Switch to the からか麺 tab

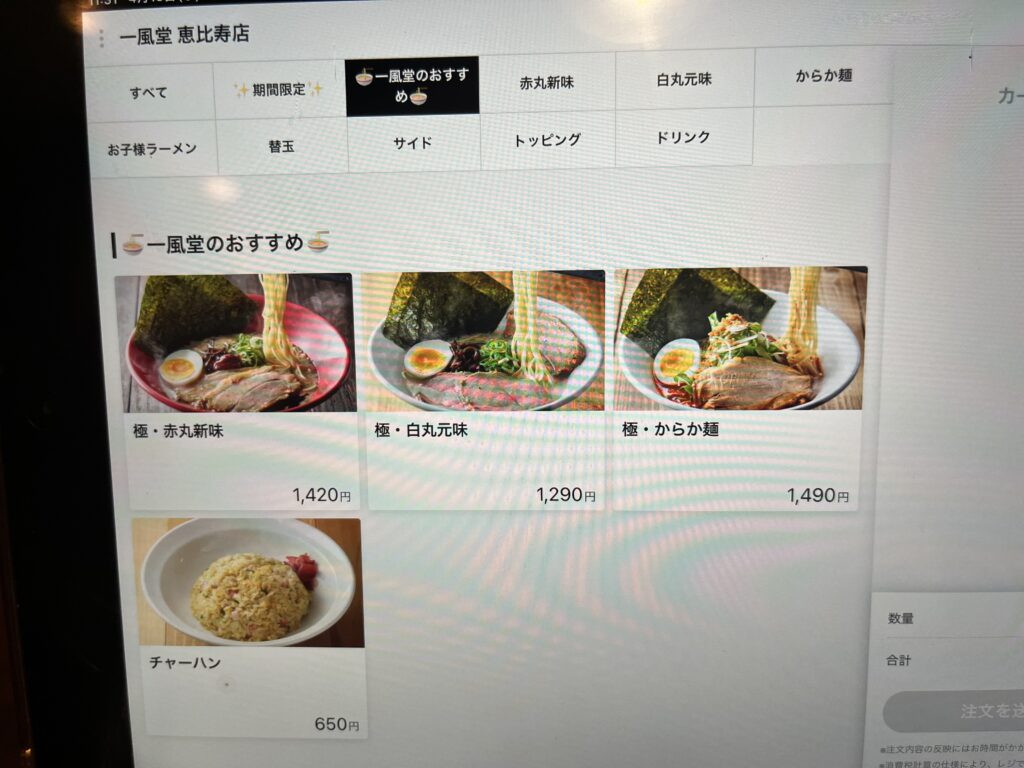pos(823,76)
